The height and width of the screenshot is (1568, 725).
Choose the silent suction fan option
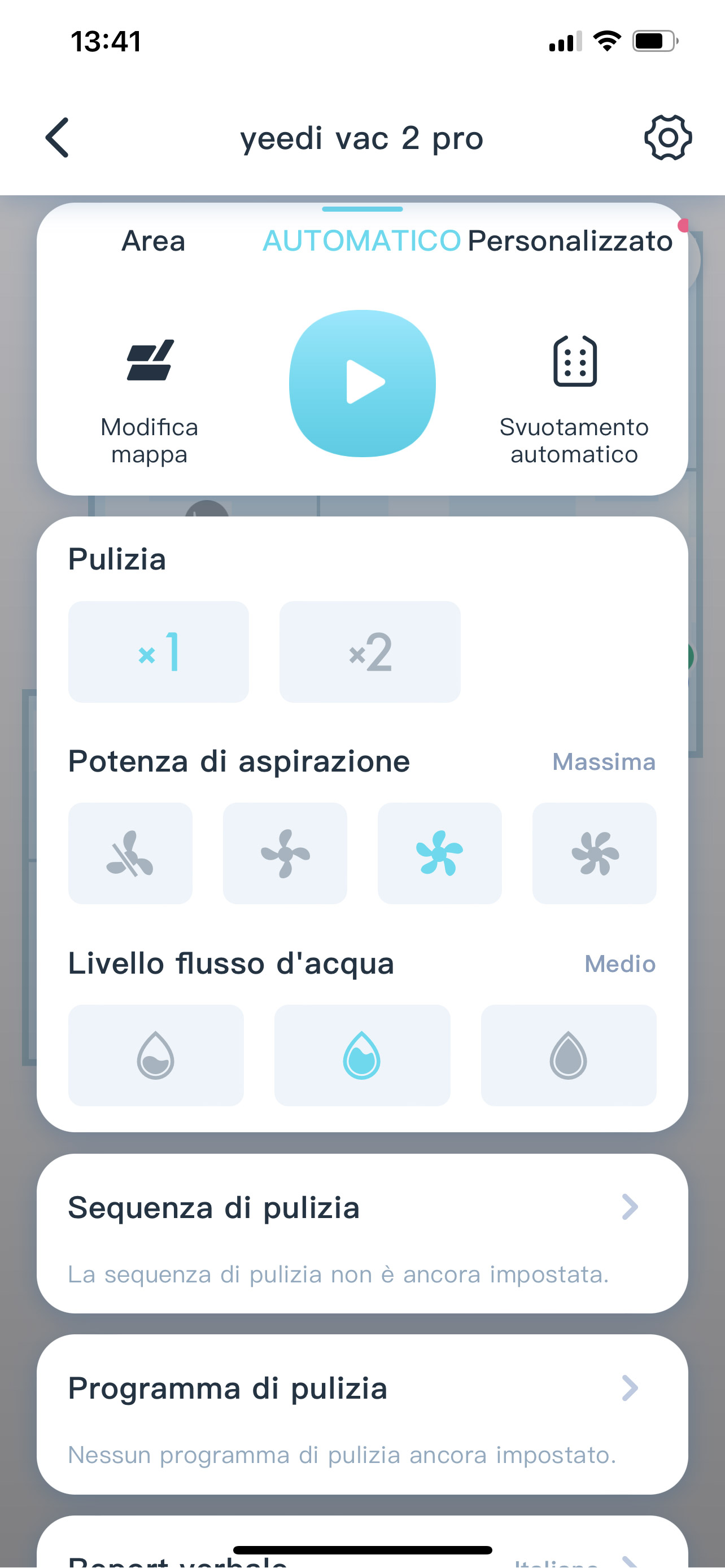[x=130, y=853]
